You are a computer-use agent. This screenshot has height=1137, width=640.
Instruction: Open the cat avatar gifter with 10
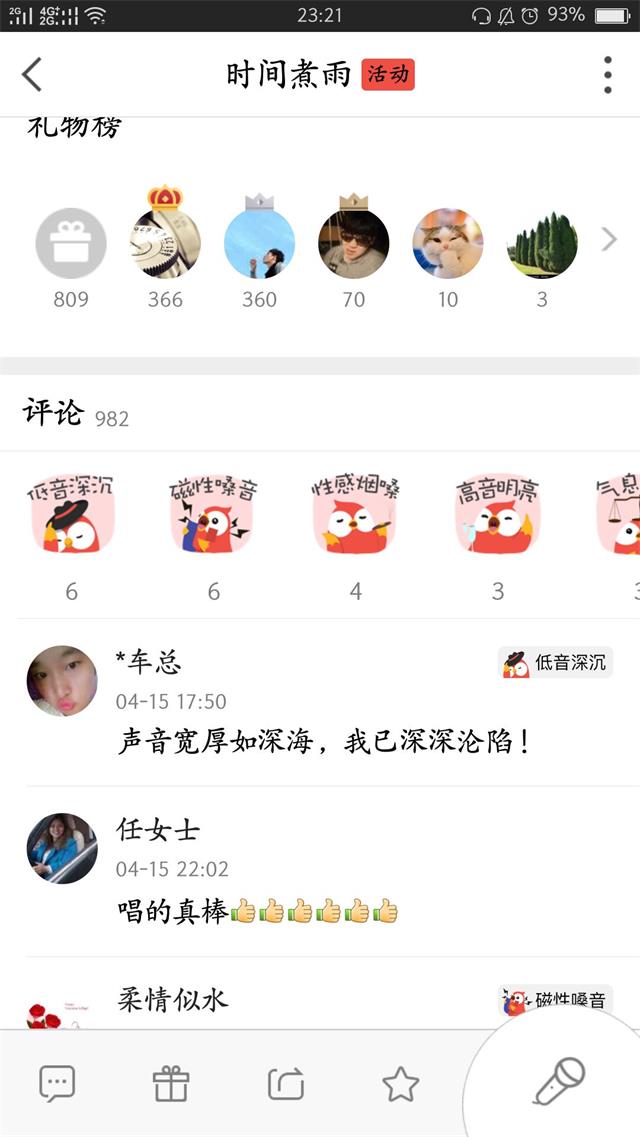point(448,243)
